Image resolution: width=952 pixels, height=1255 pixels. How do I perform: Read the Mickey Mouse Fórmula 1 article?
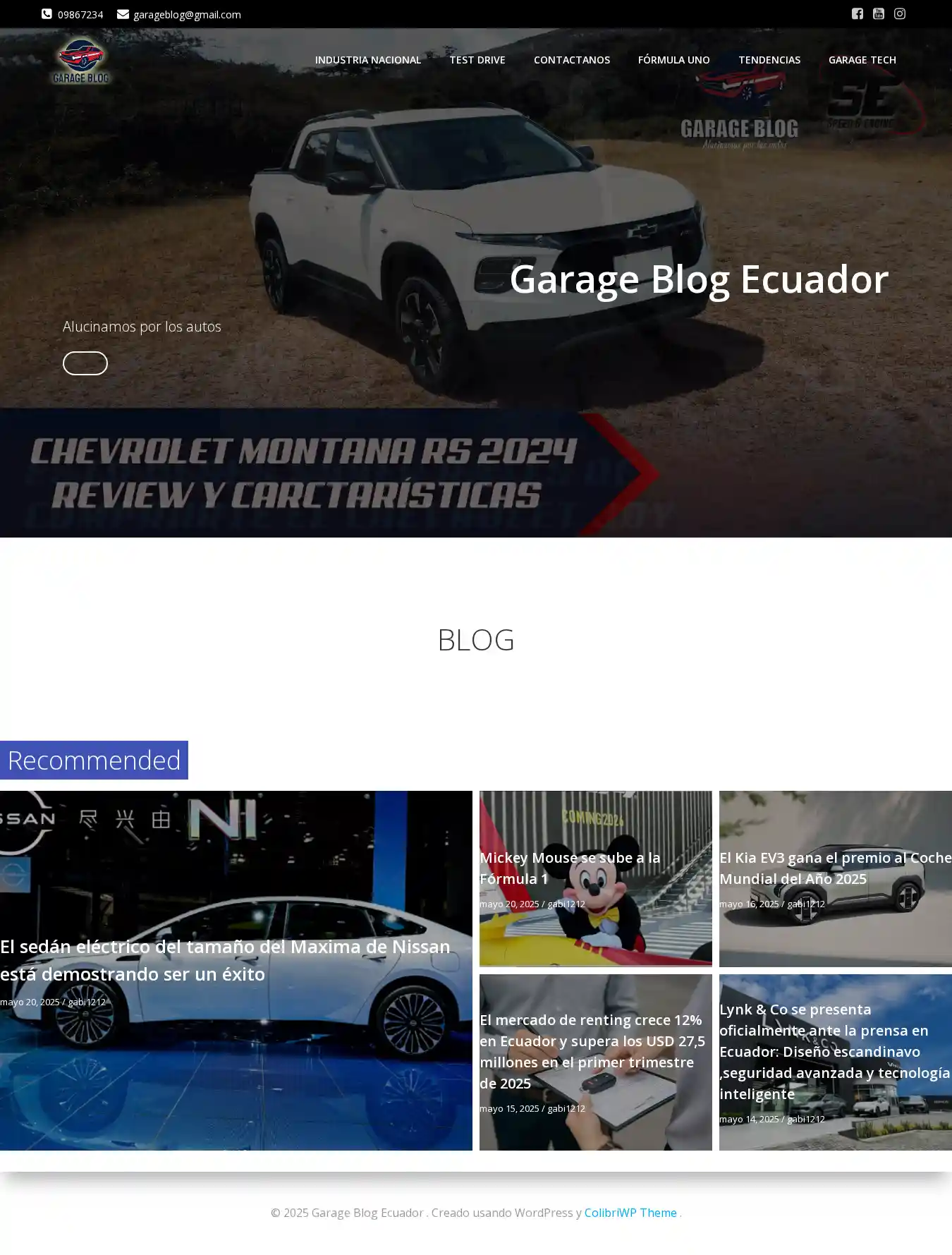pyautogui.click(x=570, y=868)
